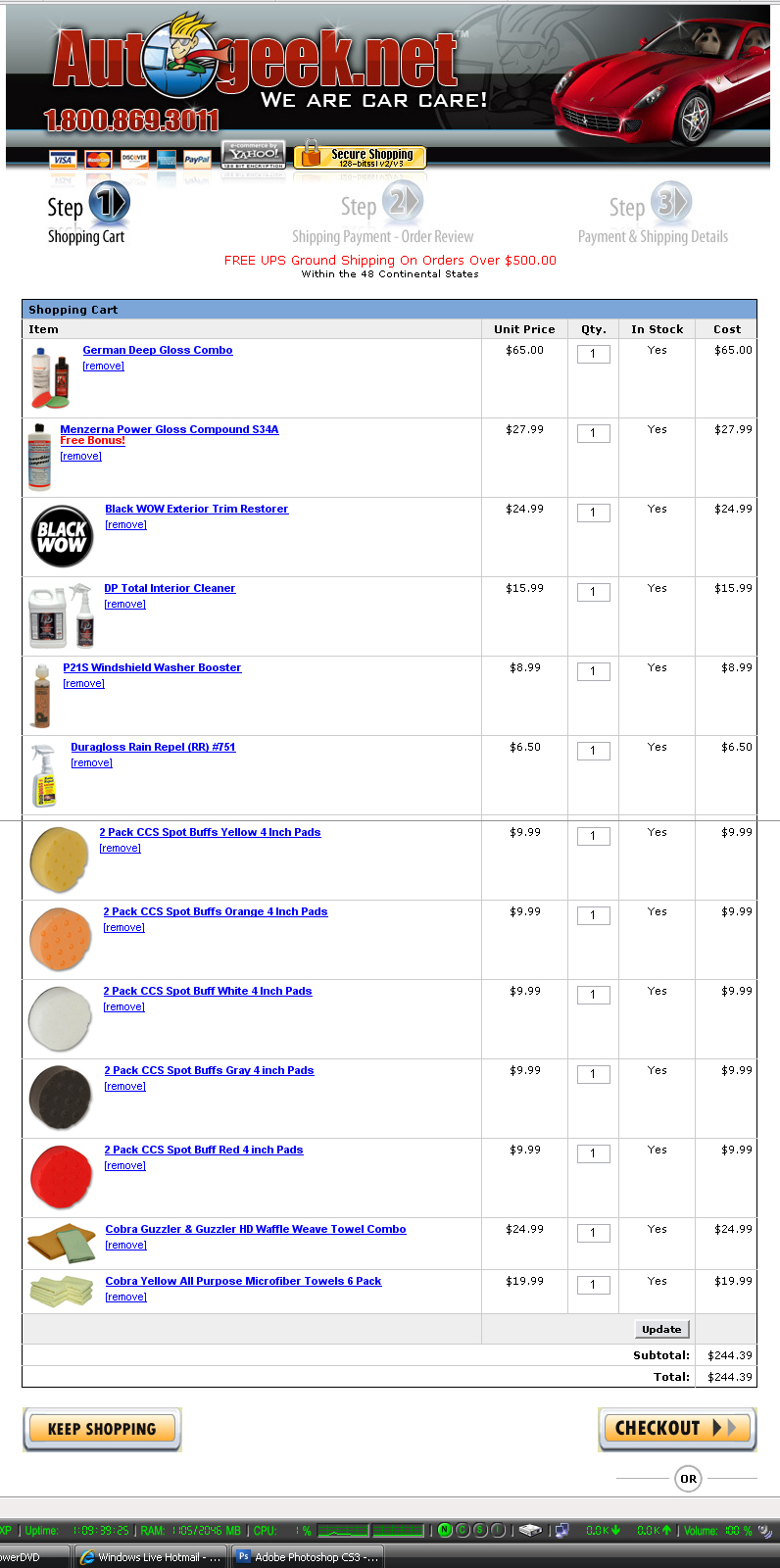Image resolution: width=780 pixels, height=1568 pixels.
Task: Remove 2 Pack CCS Spot Buff Red pads
Action: (125, 1165)
